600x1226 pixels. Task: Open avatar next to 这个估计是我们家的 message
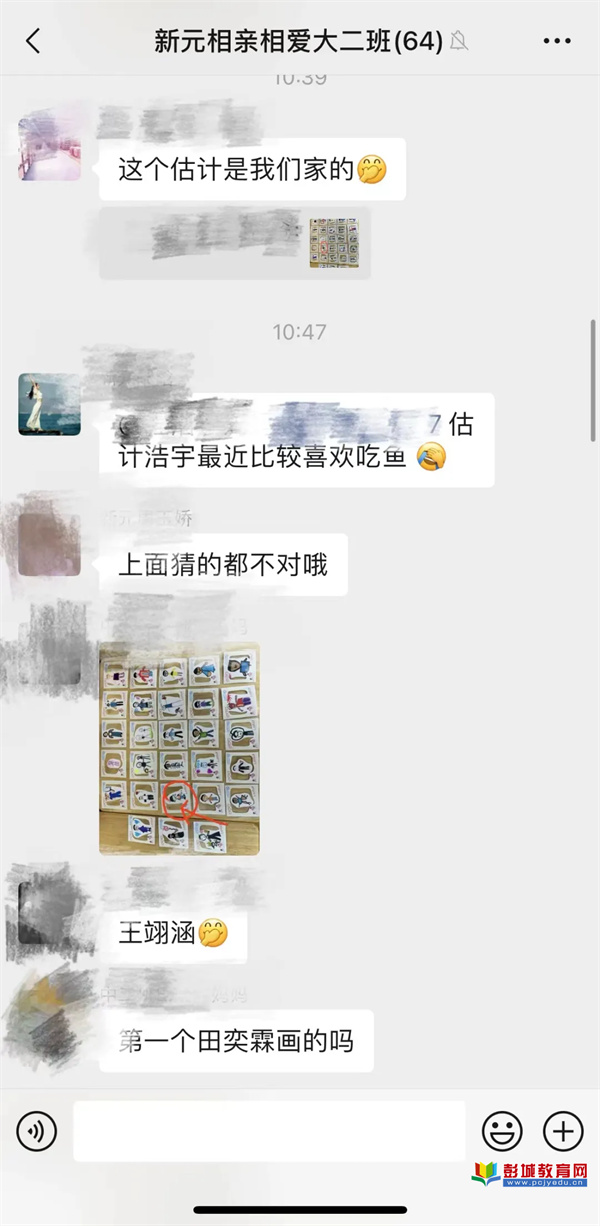click(49, 149)
